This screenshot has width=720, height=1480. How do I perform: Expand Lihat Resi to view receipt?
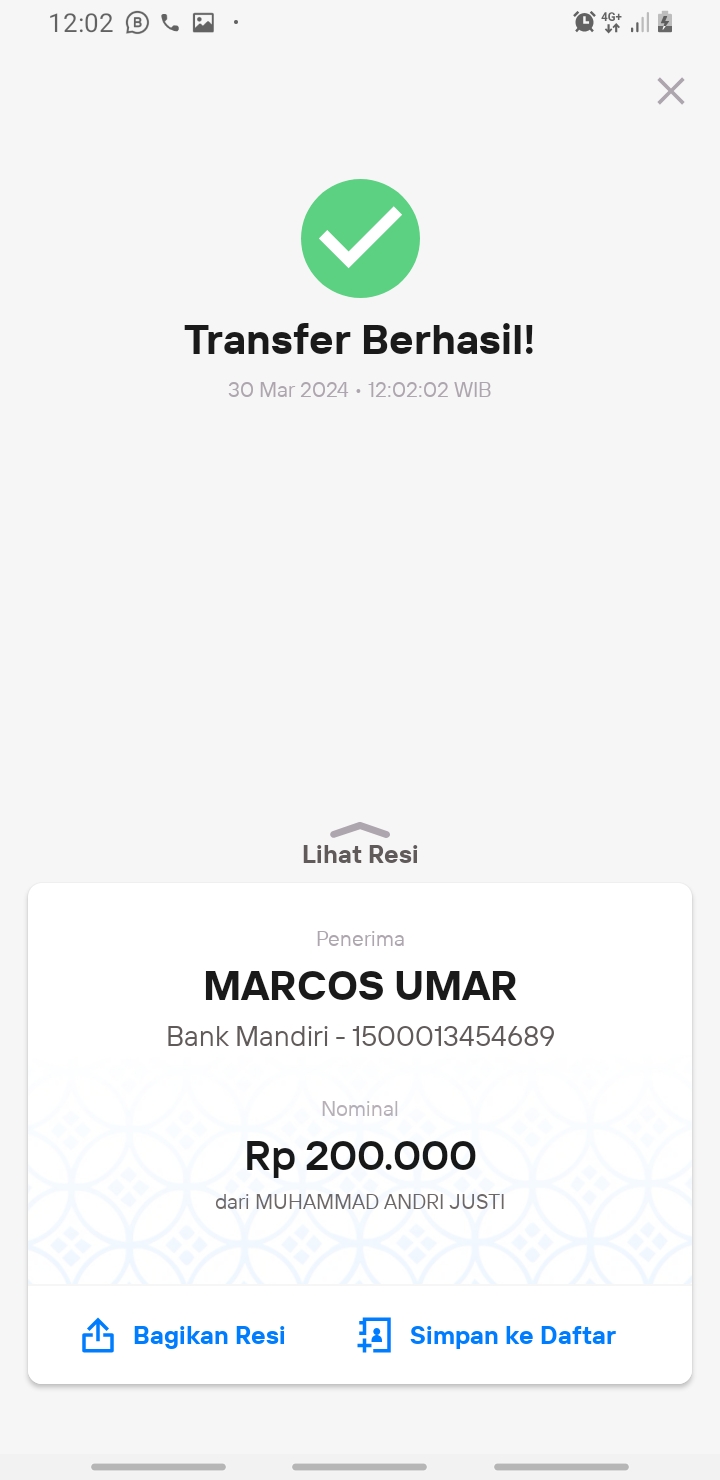[x=360, y=845]
